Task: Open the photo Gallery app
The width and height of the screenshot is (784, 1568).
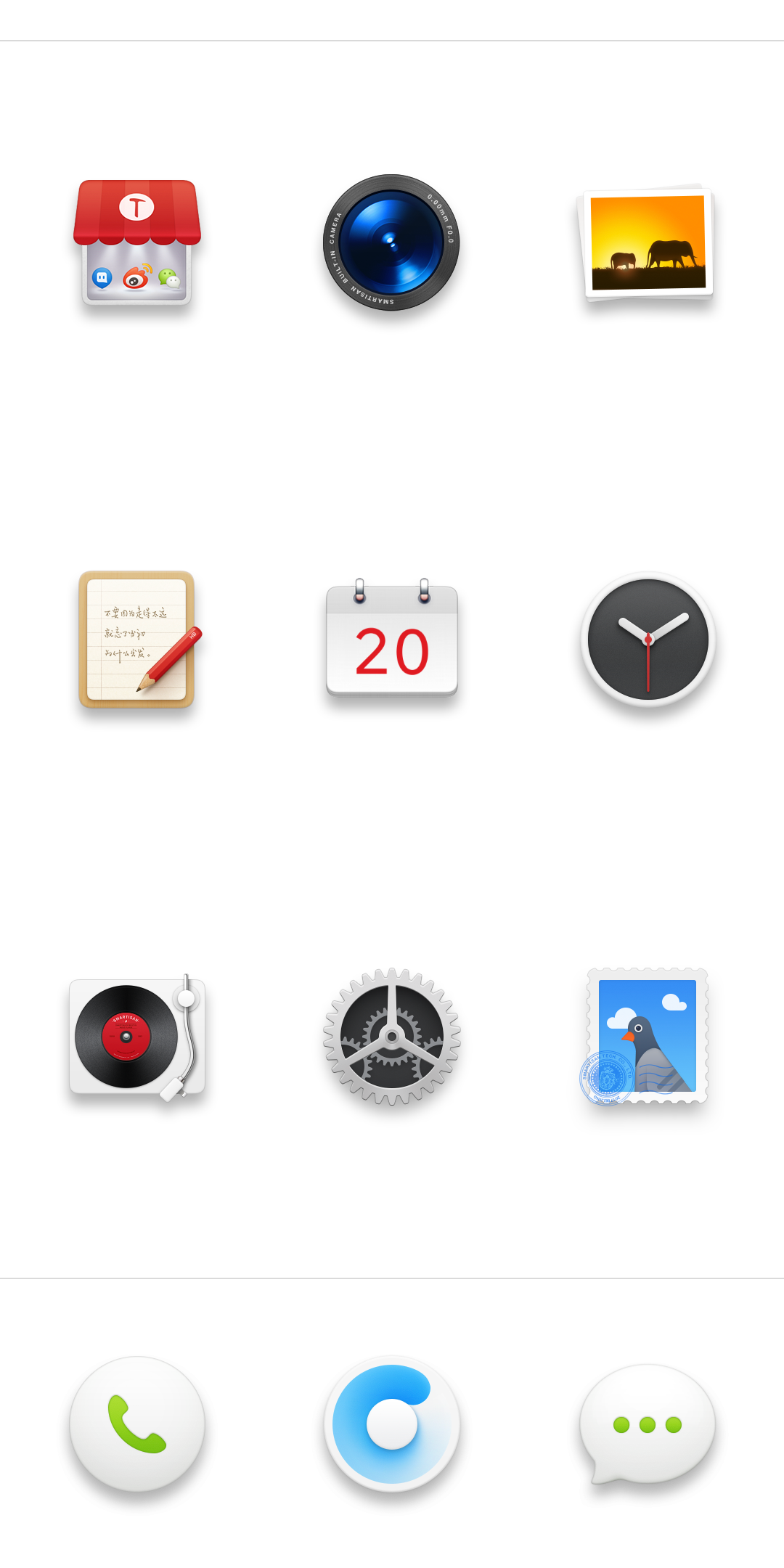Action: 647,242
